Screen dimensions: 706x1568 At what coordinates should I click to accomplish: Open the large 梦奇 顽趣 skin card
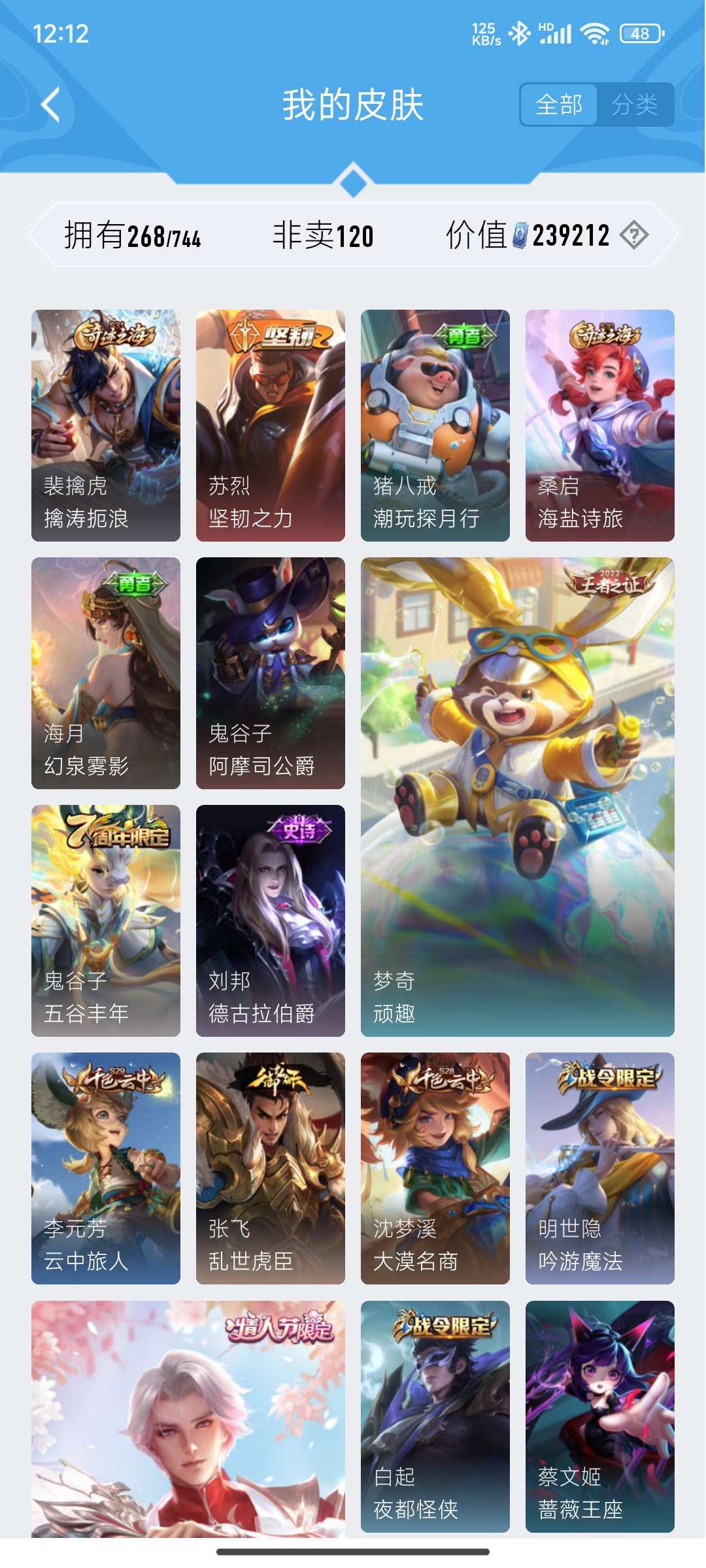click(x=518, y=796)
